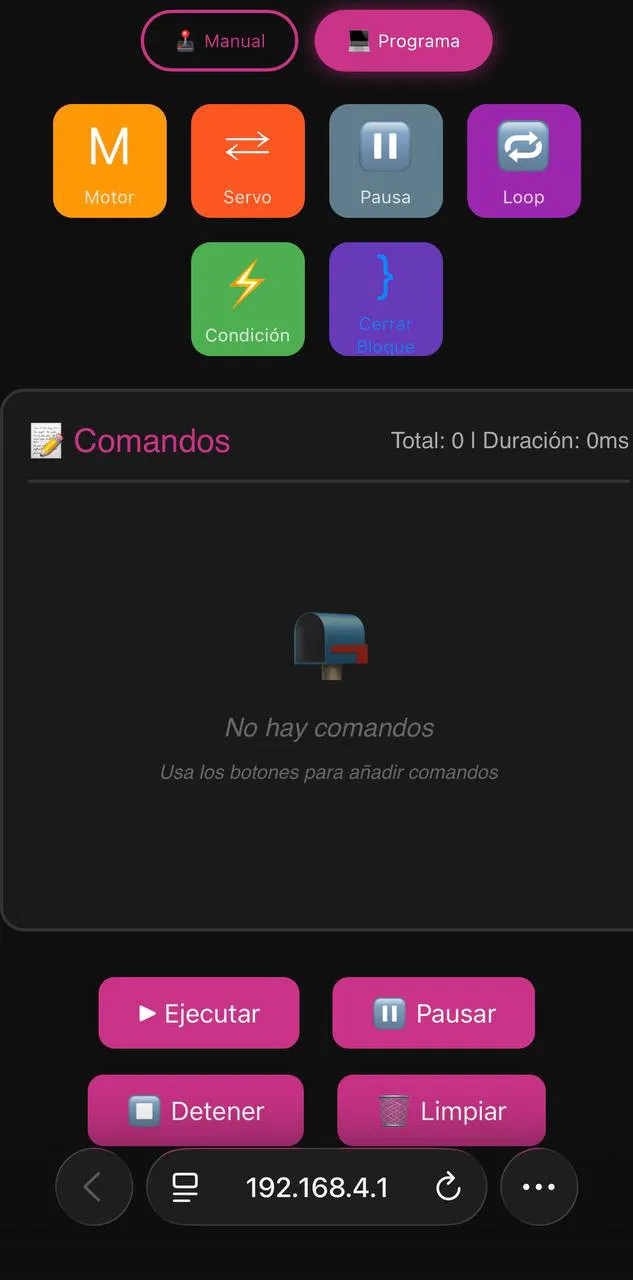Image resolution: width=633 pixels, height=1280 pixels.
Task: Add a Servo command
Action: [x=248, y=161]
